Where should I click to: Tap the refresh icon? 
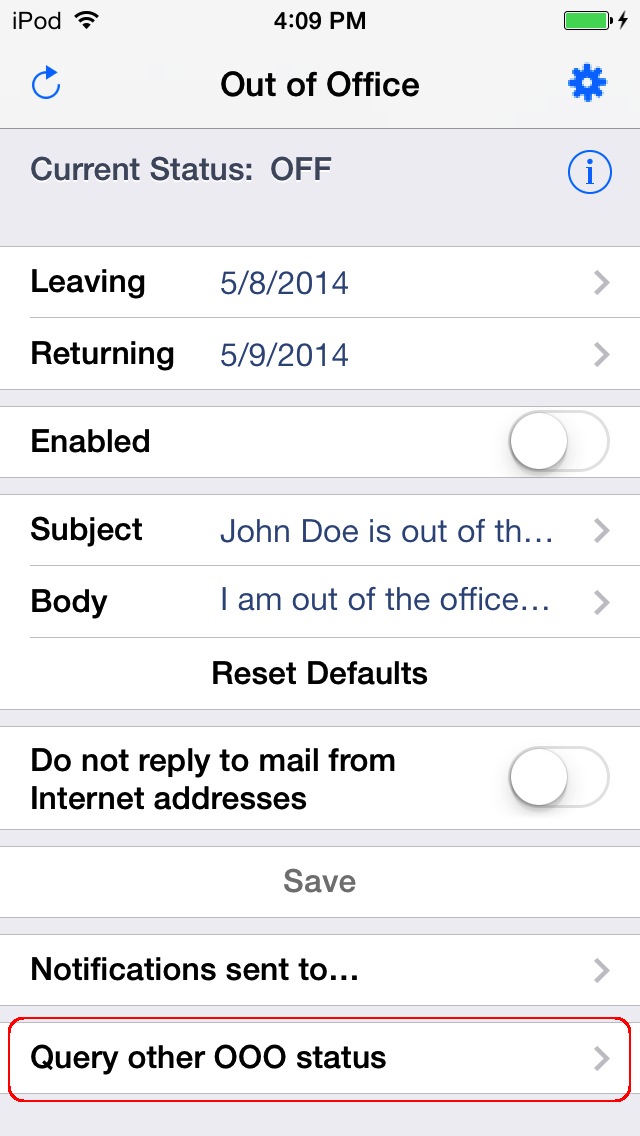click(46, 84)
